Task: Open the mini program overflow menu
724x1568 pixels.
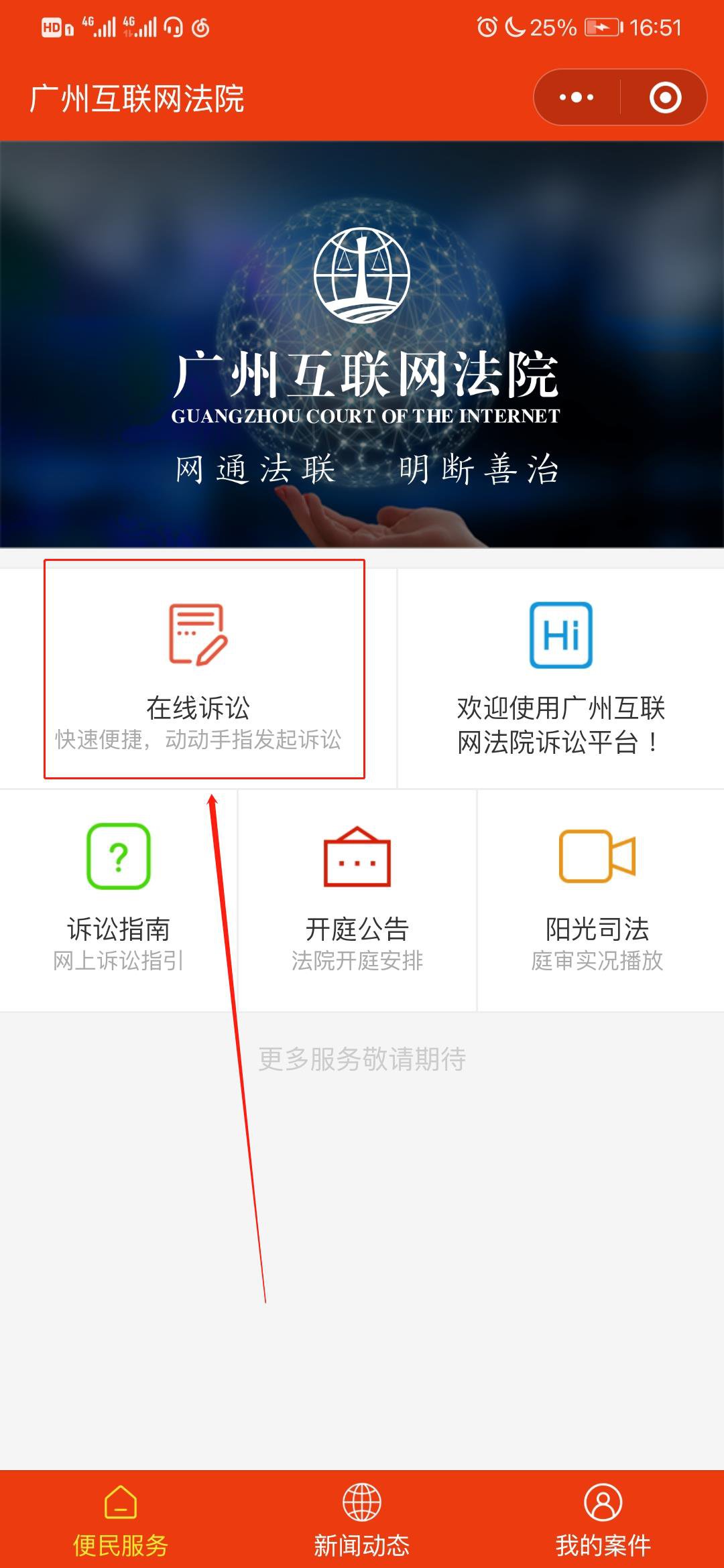Action: [x=577, y=98]
